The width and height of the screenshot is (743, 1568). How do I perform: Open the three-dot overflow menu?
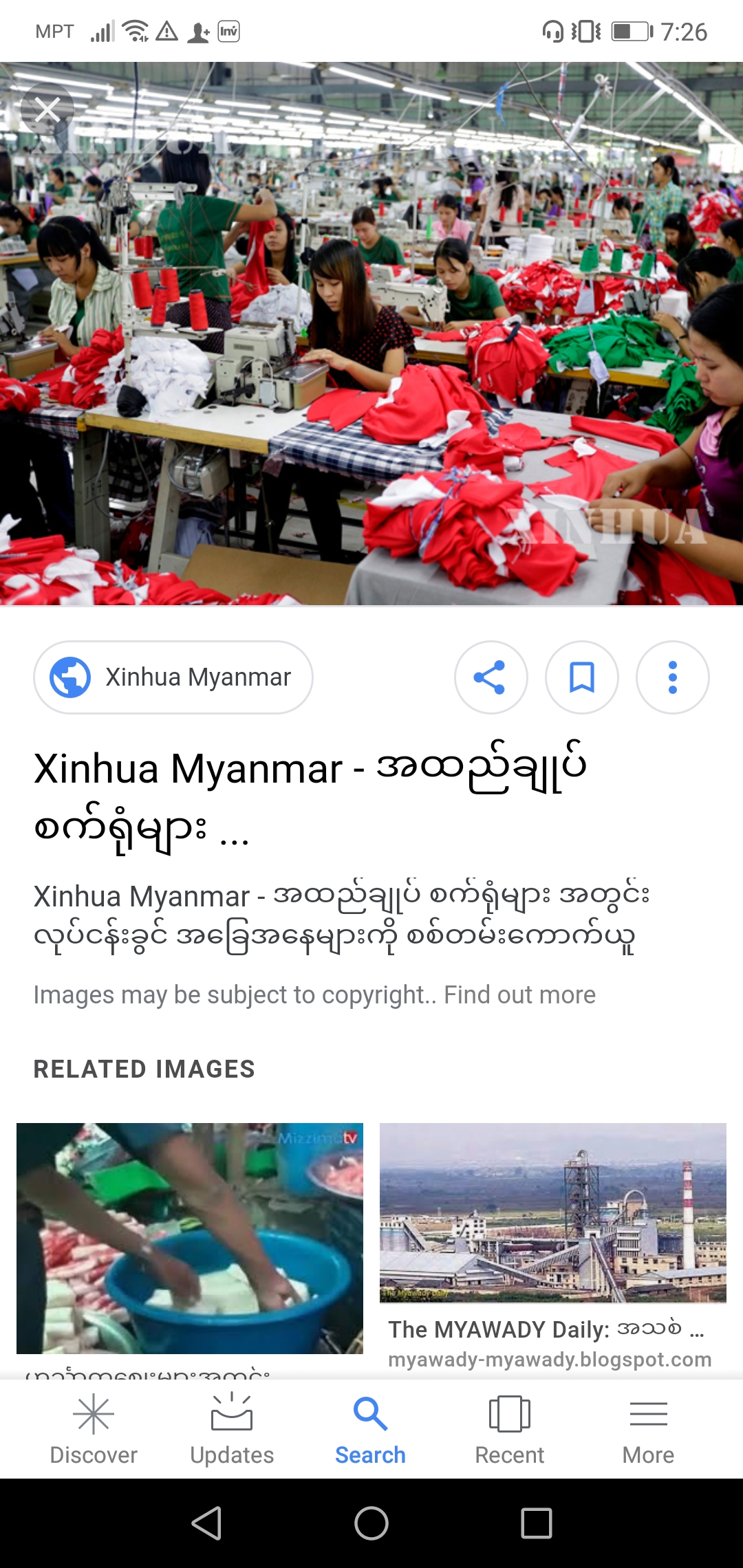pyautogui.click(x=672, y=677)
